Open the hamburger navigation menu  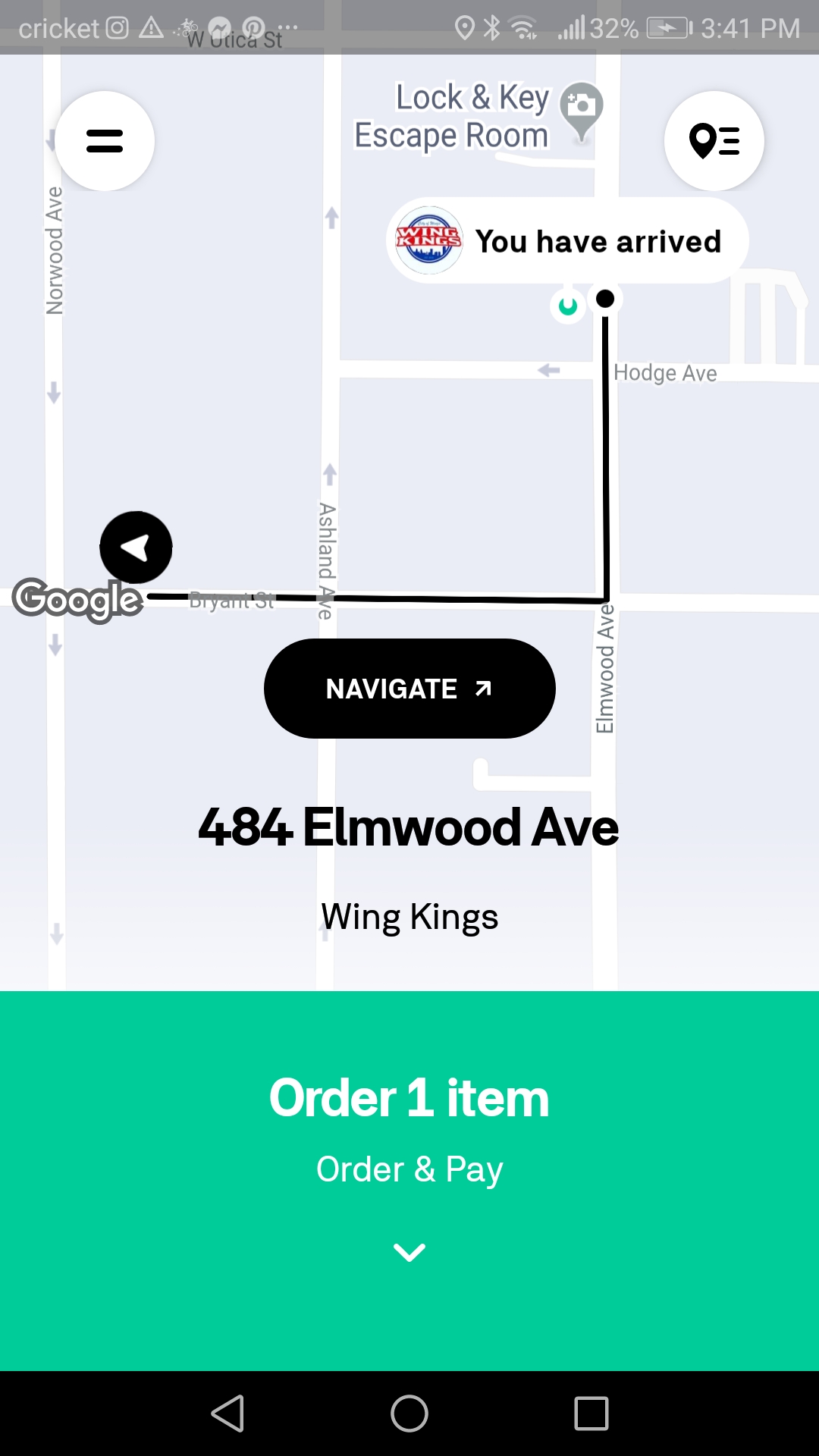(x=104, y=141)
